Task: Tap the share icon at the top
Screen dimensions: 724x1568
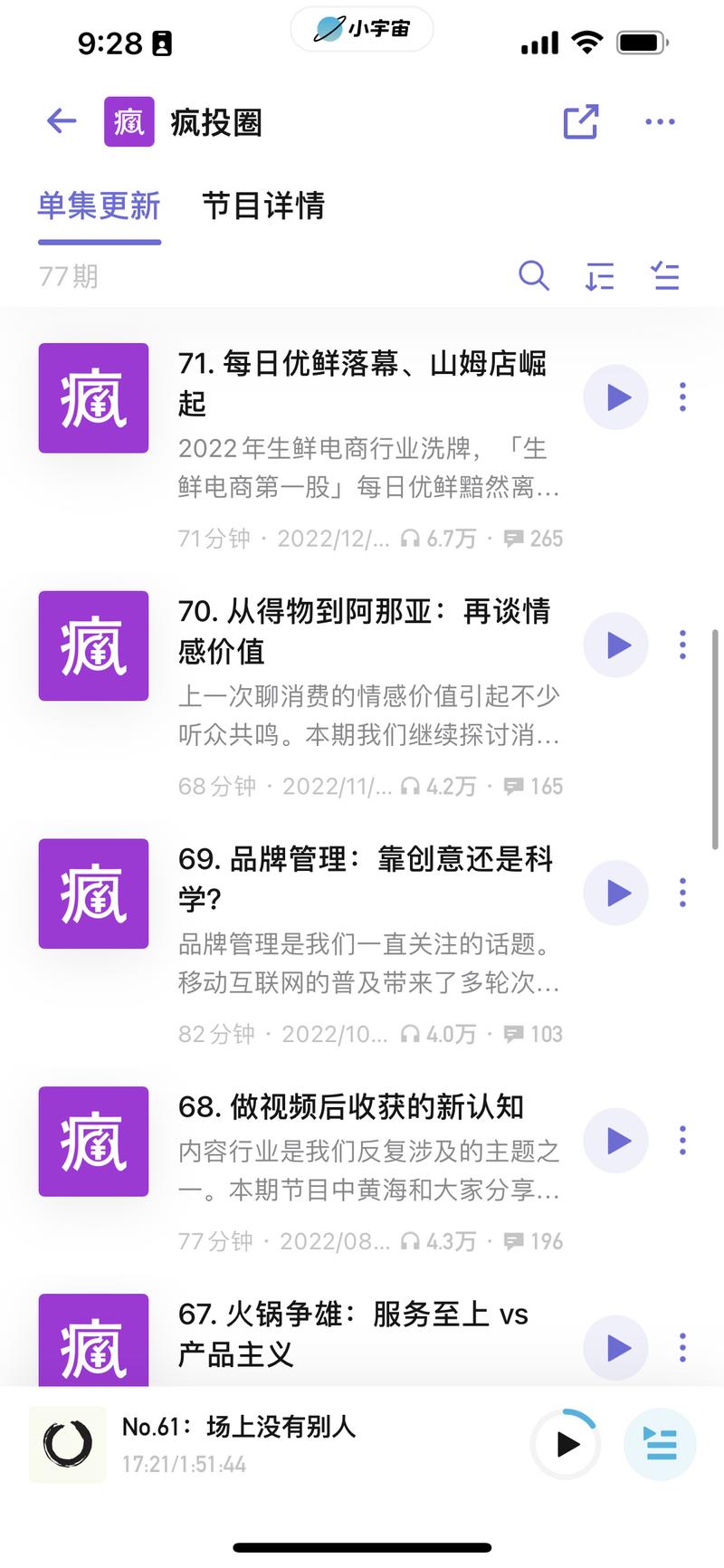Action: point(580,121)
